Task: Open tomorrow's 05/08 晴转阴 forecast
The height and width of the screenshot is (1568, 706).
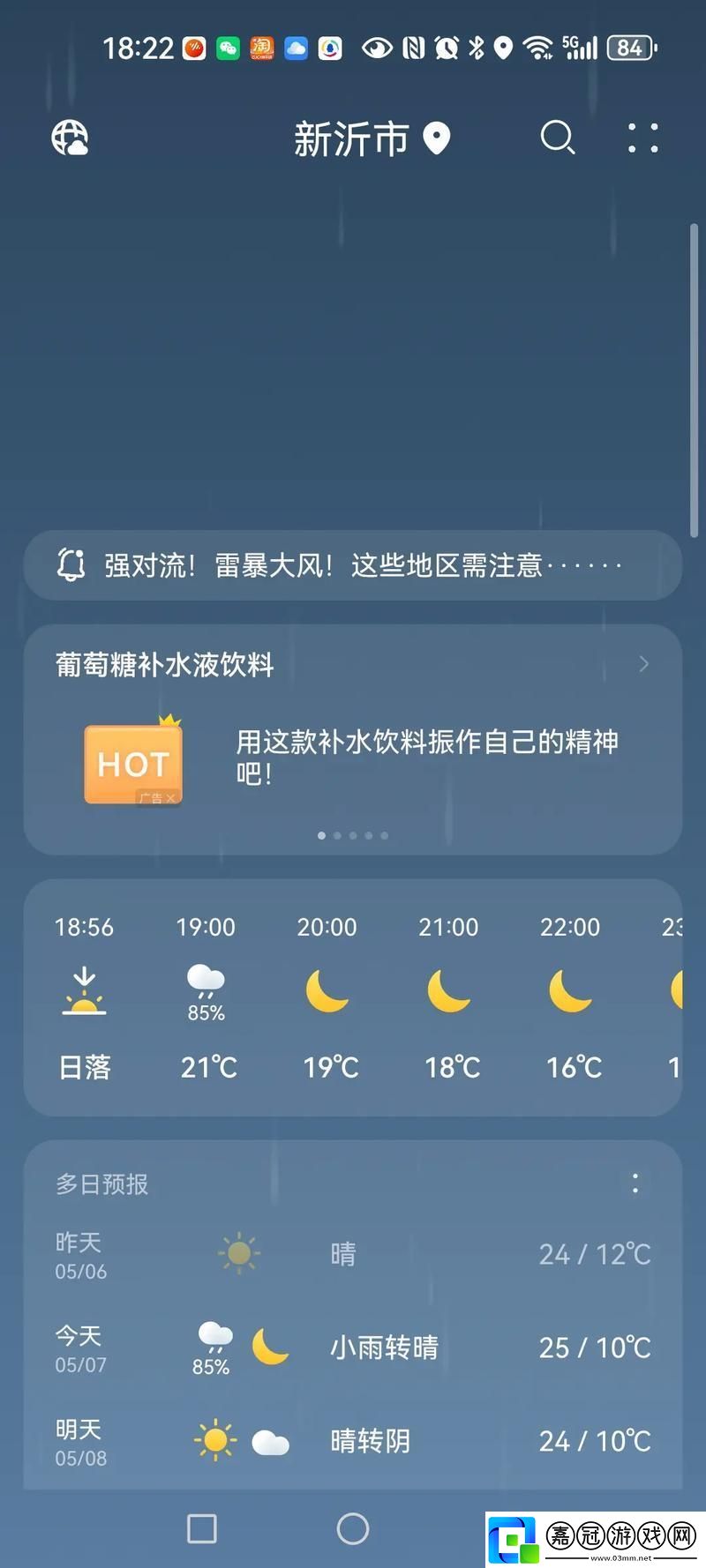Action: click(x=353, y=1441)
